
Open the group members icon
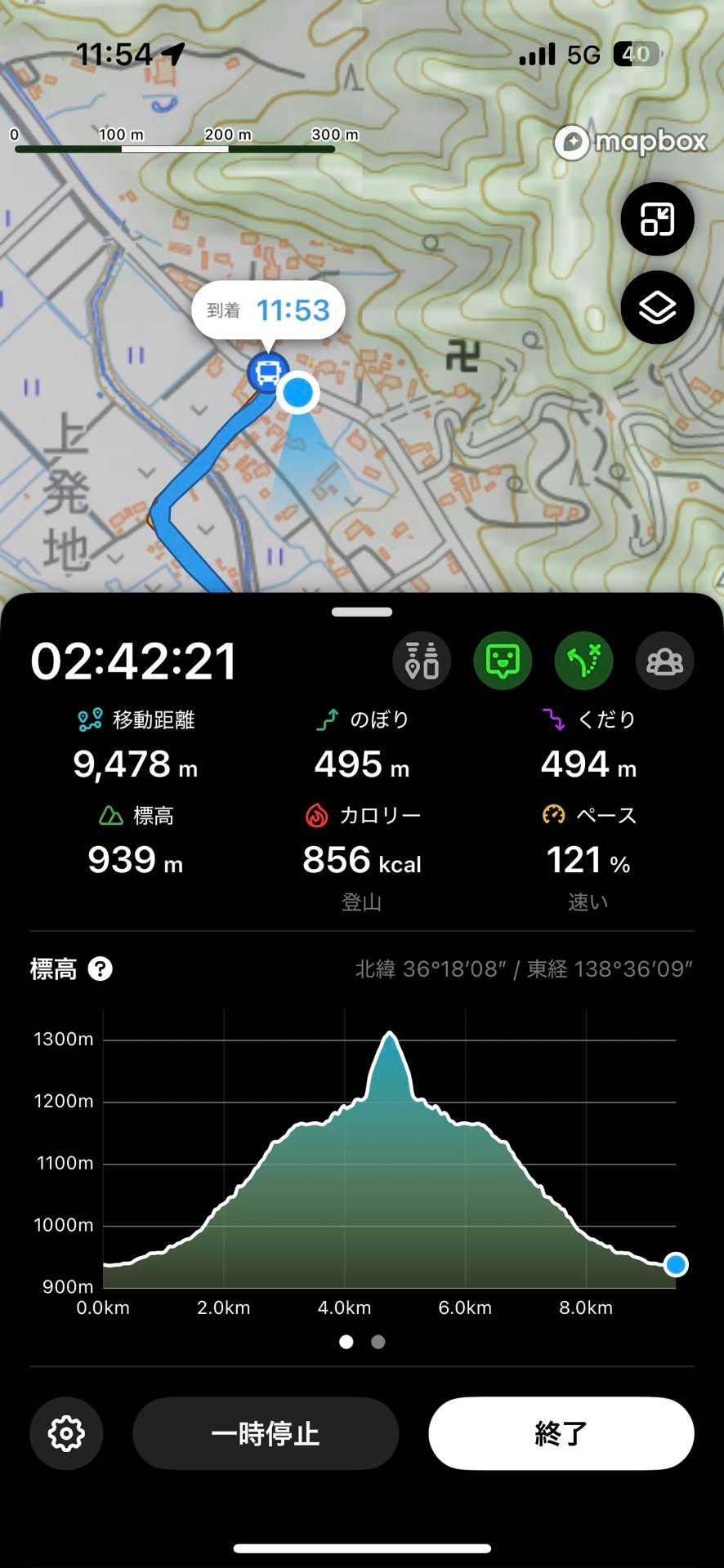click(x=664, y=661)
